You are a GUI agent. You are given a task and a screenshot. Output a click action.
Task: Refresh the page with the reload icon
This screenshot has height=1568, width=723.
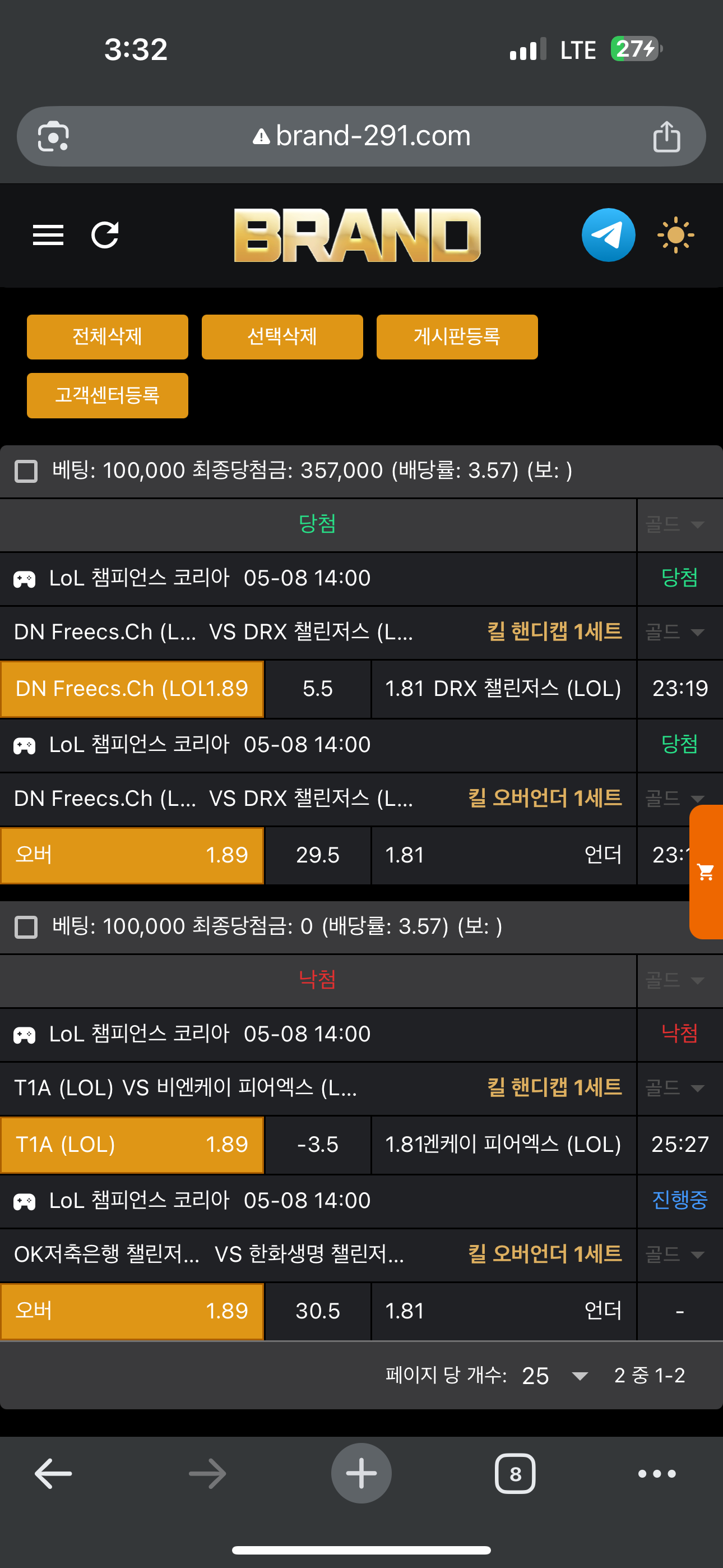105,235
